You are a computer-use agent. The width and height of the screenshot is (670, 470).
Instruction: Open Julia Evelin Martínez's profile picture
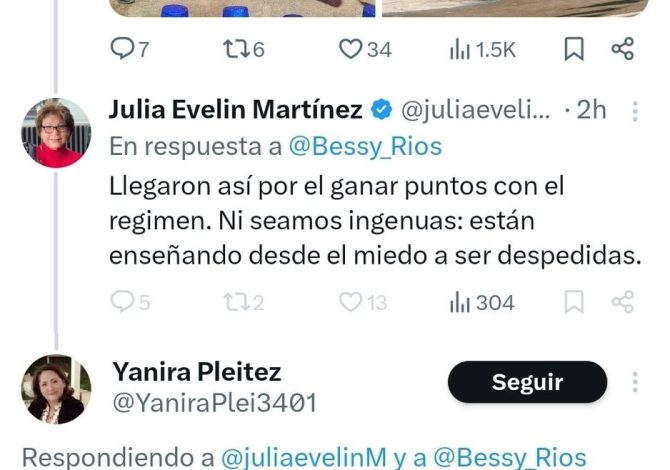[x=56, y=132]
